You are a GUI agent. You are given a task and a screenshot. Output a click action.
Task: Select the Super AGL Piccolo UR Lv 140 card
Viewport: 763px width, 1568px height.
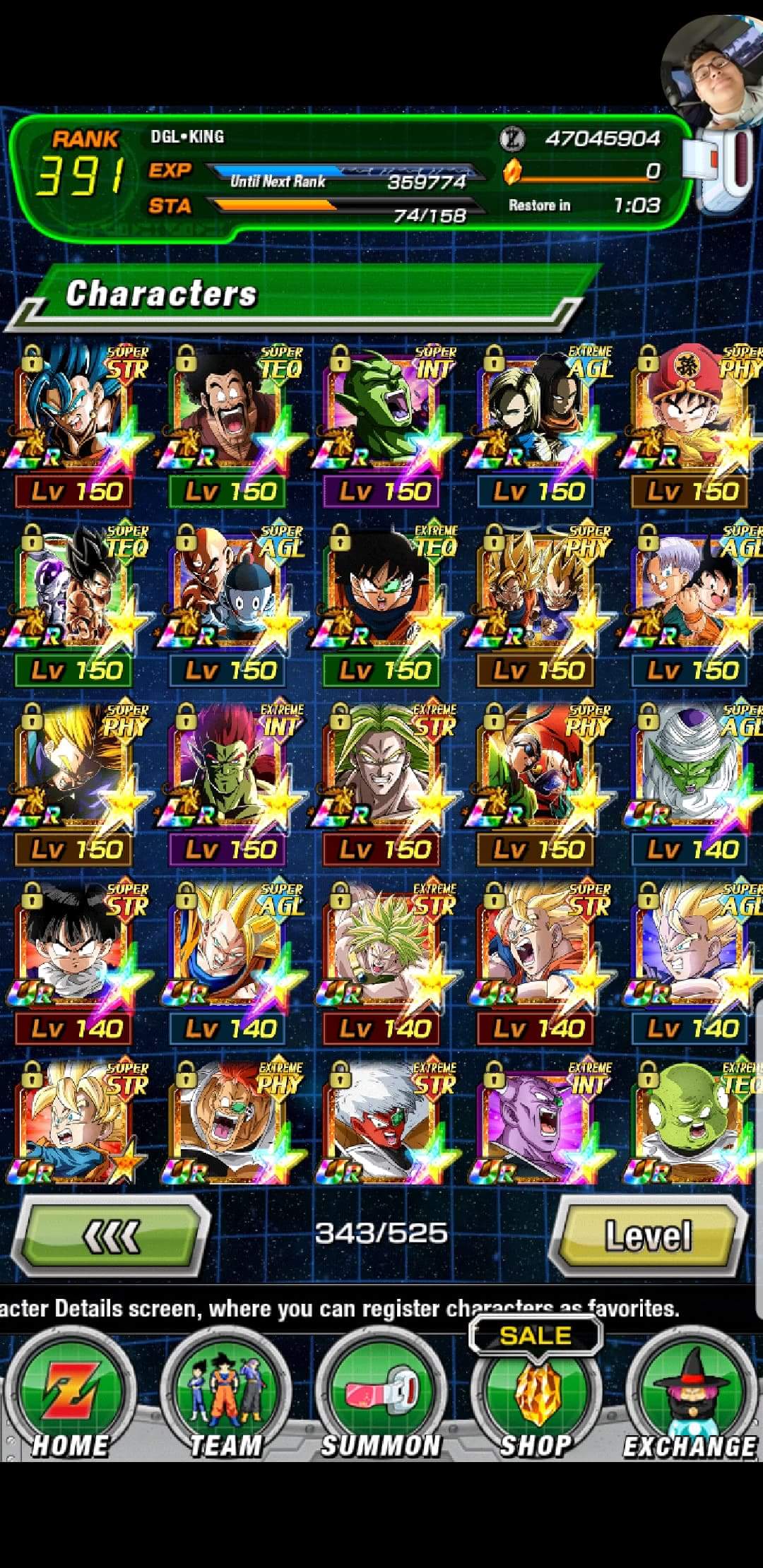pyautogui.click(x=692, y=784)
